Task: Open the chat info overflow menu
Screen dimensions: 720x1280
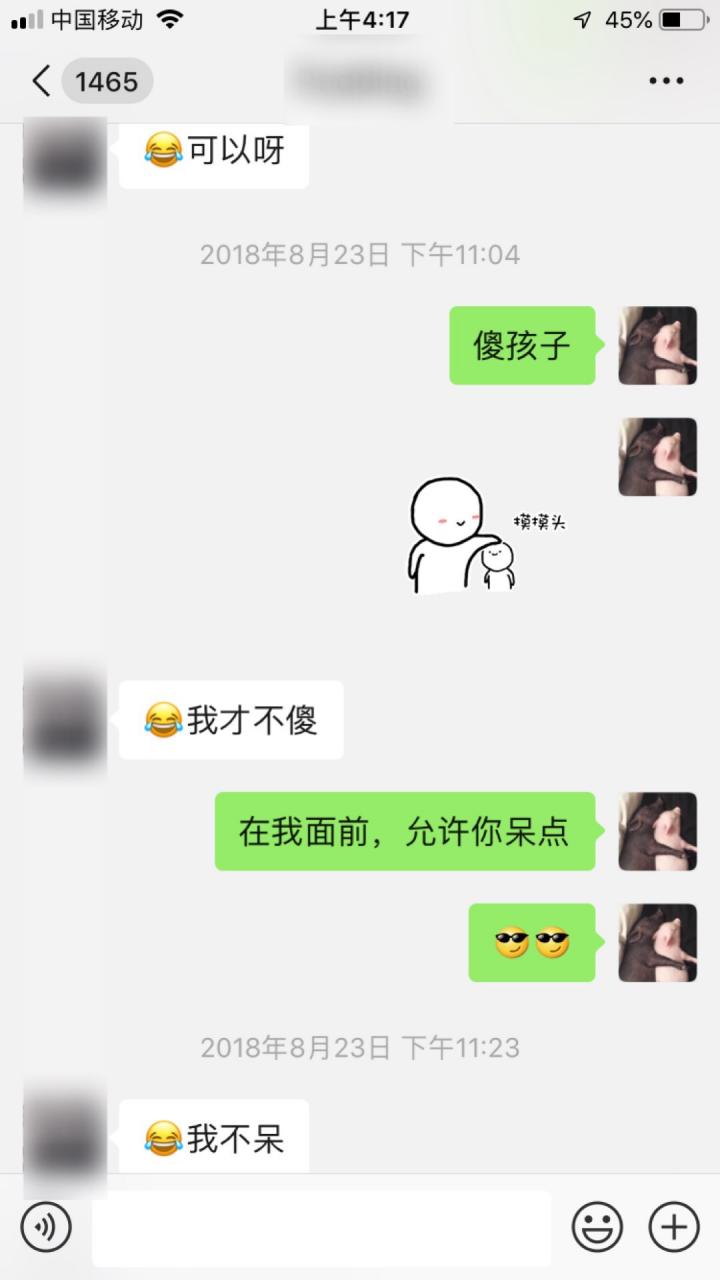Action: point(666,81)
